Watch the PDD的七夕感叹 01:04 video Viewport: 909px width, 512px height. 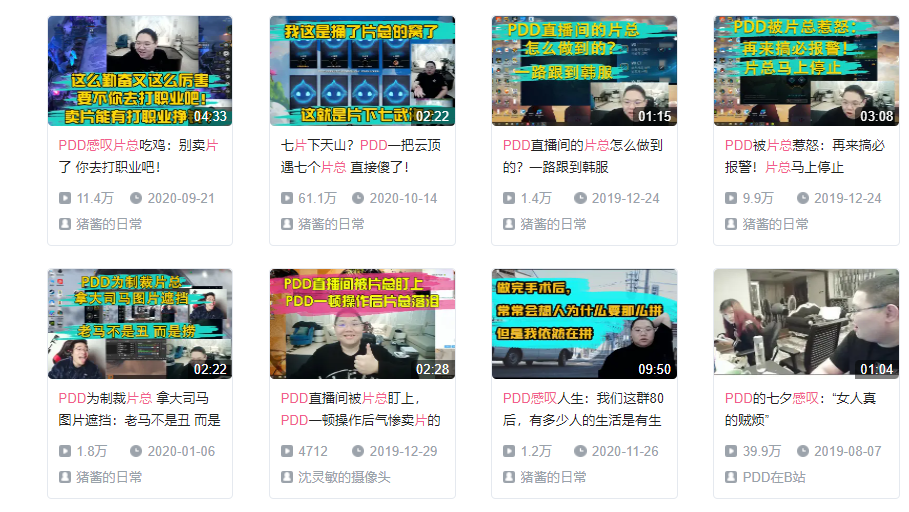tap(805, 323)
